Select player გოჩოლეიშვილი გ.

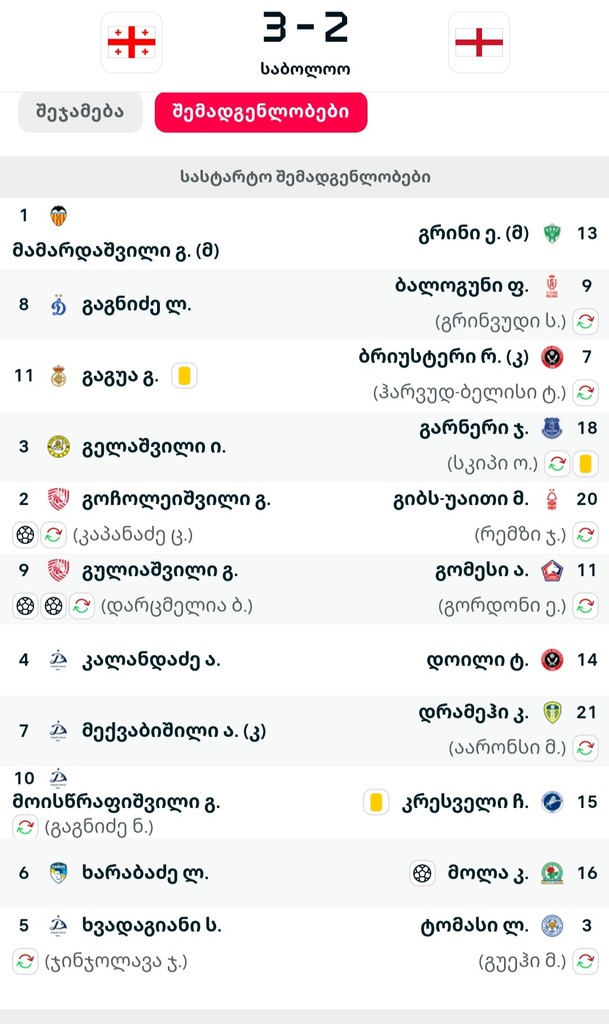(171, 499)
